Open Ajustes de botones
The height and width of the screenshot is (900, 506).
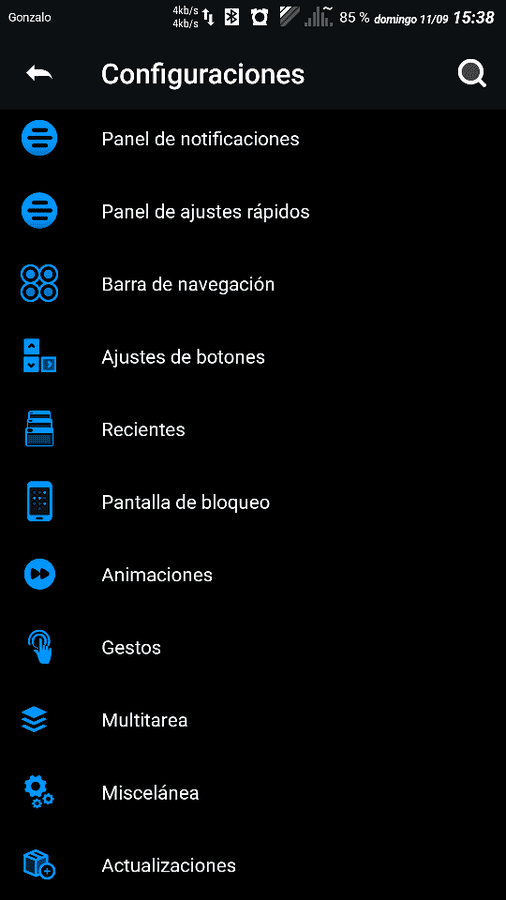coord(253,357)
